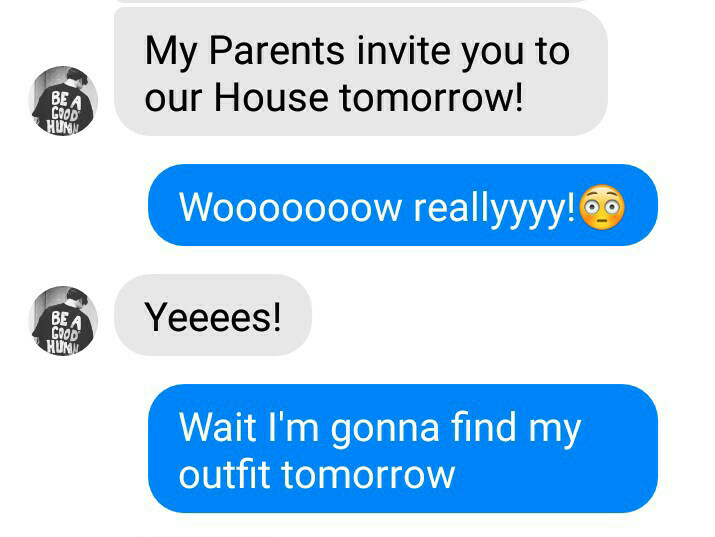Screen dimensions: 715x537
Task: Open sender's avatar beside the Yeeees! message
Action: click(x=62, y=321)
